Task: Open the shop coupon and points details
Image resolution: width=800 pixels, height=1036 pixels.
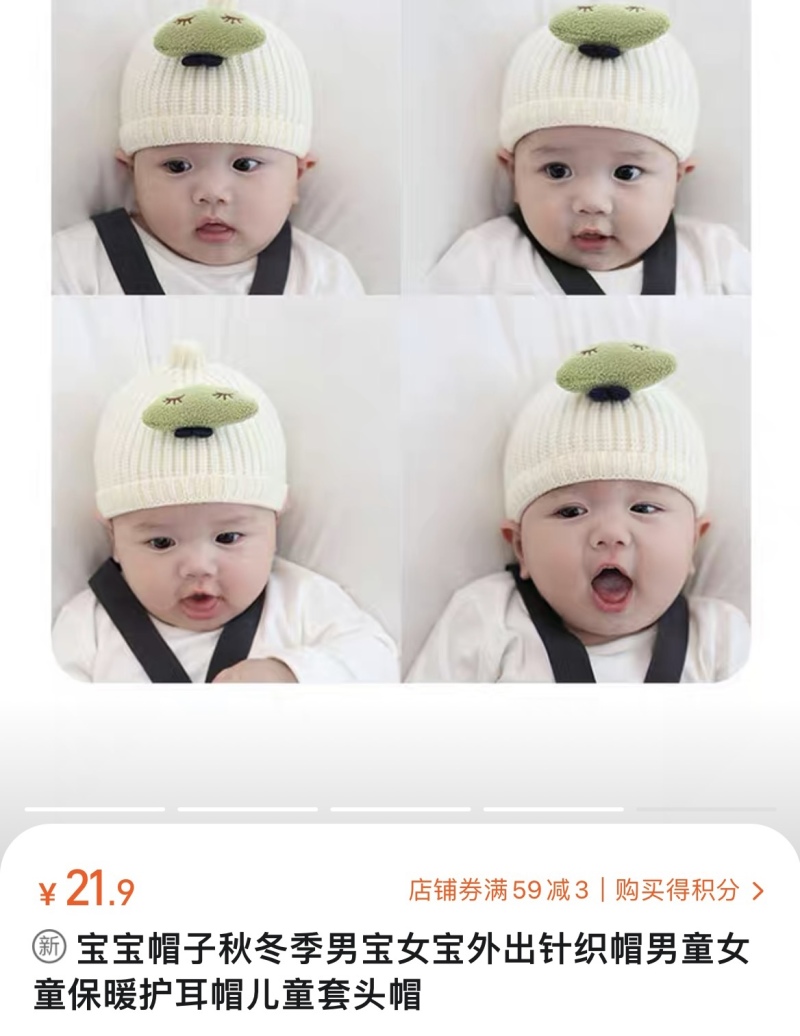Action: coord(586,889)
